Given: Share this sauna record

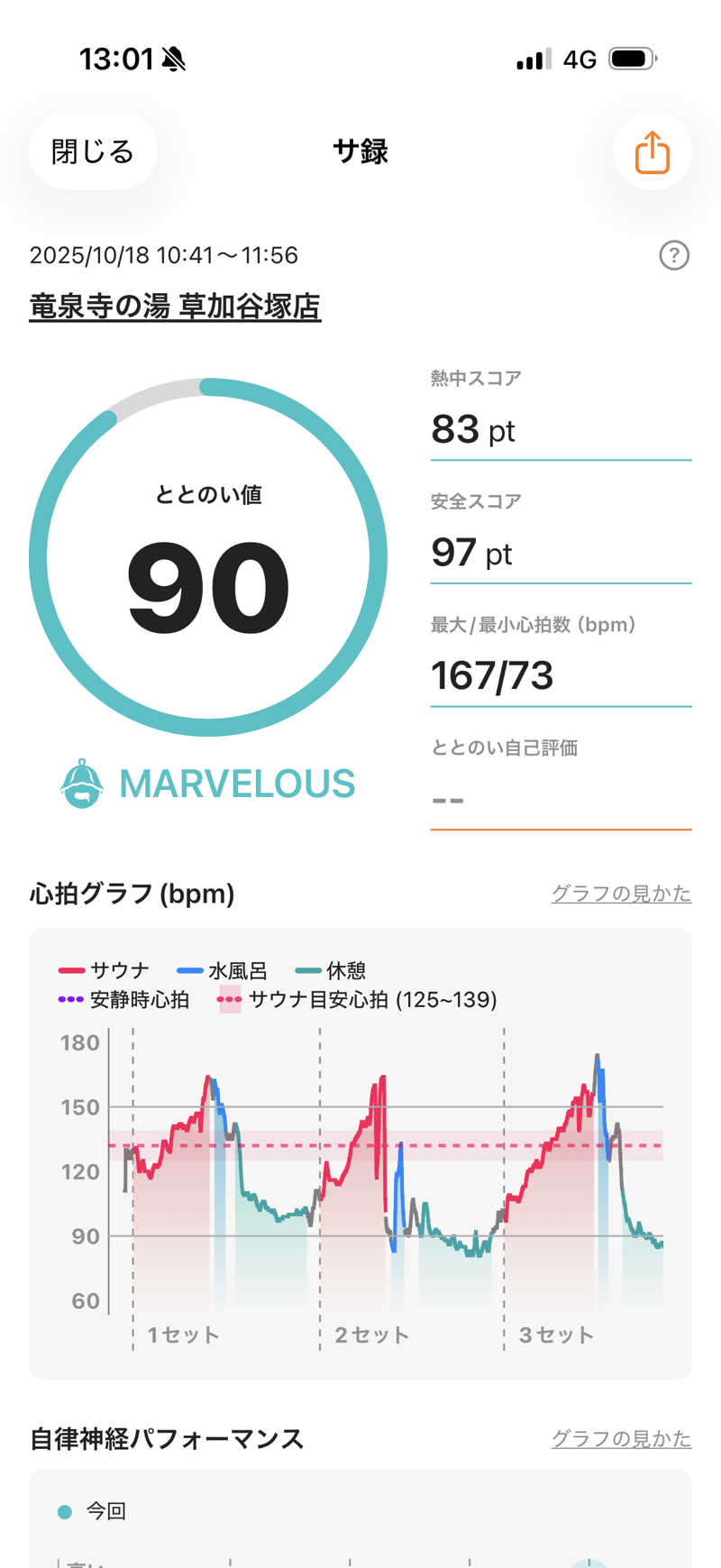Looking at the screenshot, I should click(x=652, y=151).
